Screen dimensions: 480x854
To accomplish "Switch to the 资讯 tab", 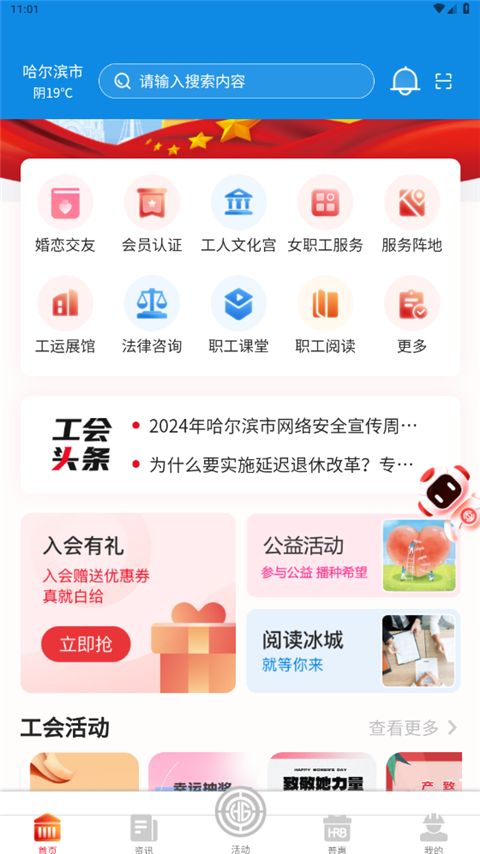I will point(144,833).
